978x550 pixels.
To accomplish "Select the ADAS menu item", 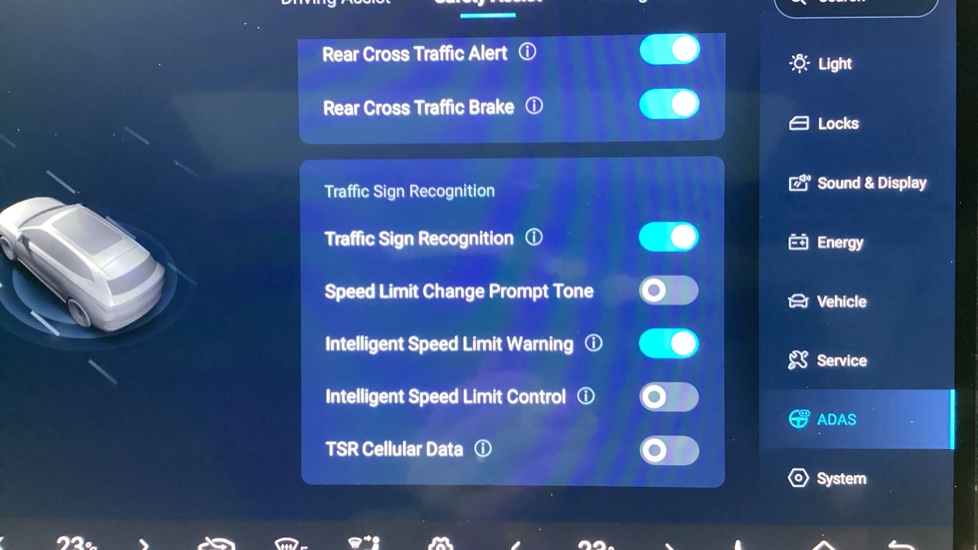I will (823, 419).
